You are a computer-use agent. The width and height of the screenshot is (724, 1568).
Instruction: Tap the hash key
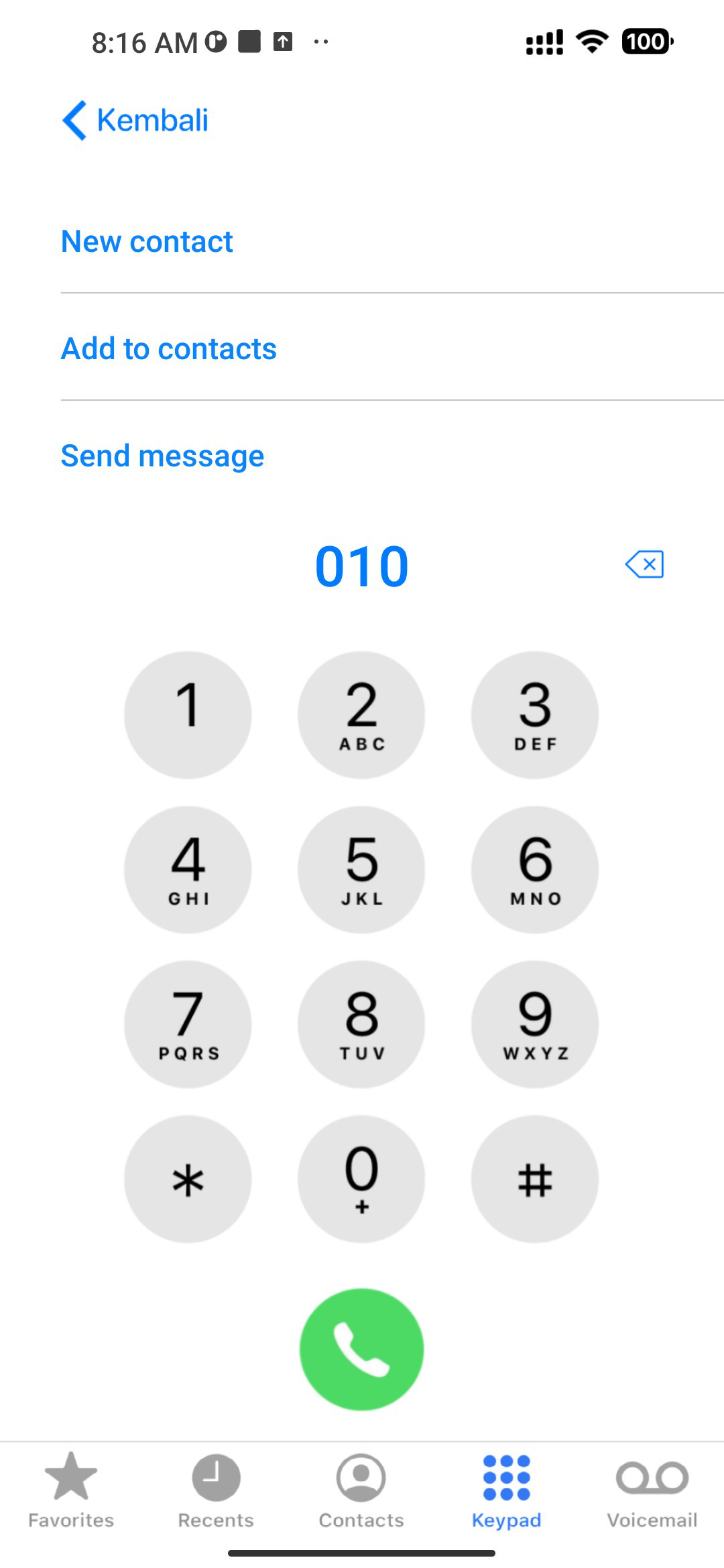[x=535, y=1179]
